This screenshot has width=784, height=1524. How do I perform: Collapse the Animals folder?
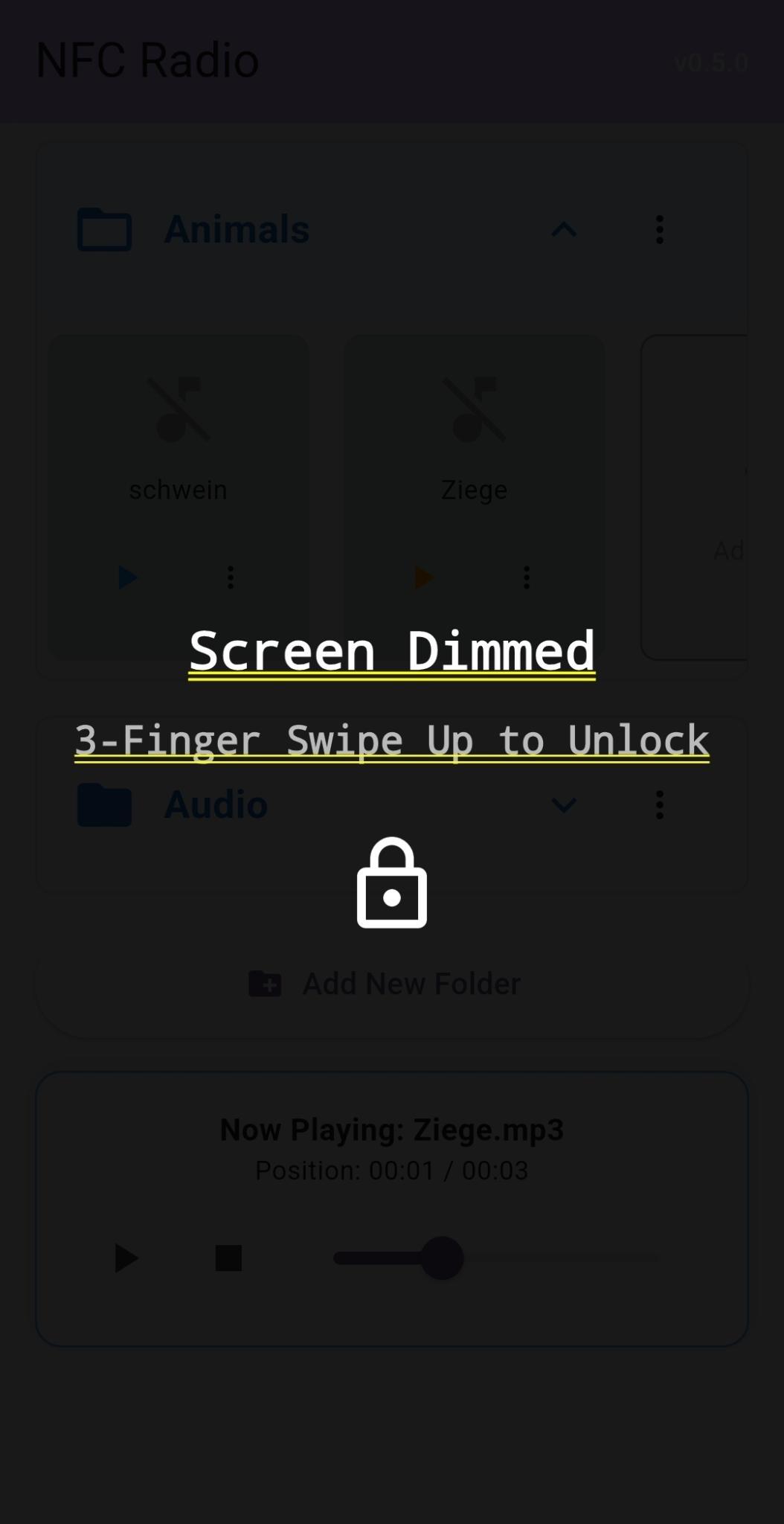click(563, 229)
